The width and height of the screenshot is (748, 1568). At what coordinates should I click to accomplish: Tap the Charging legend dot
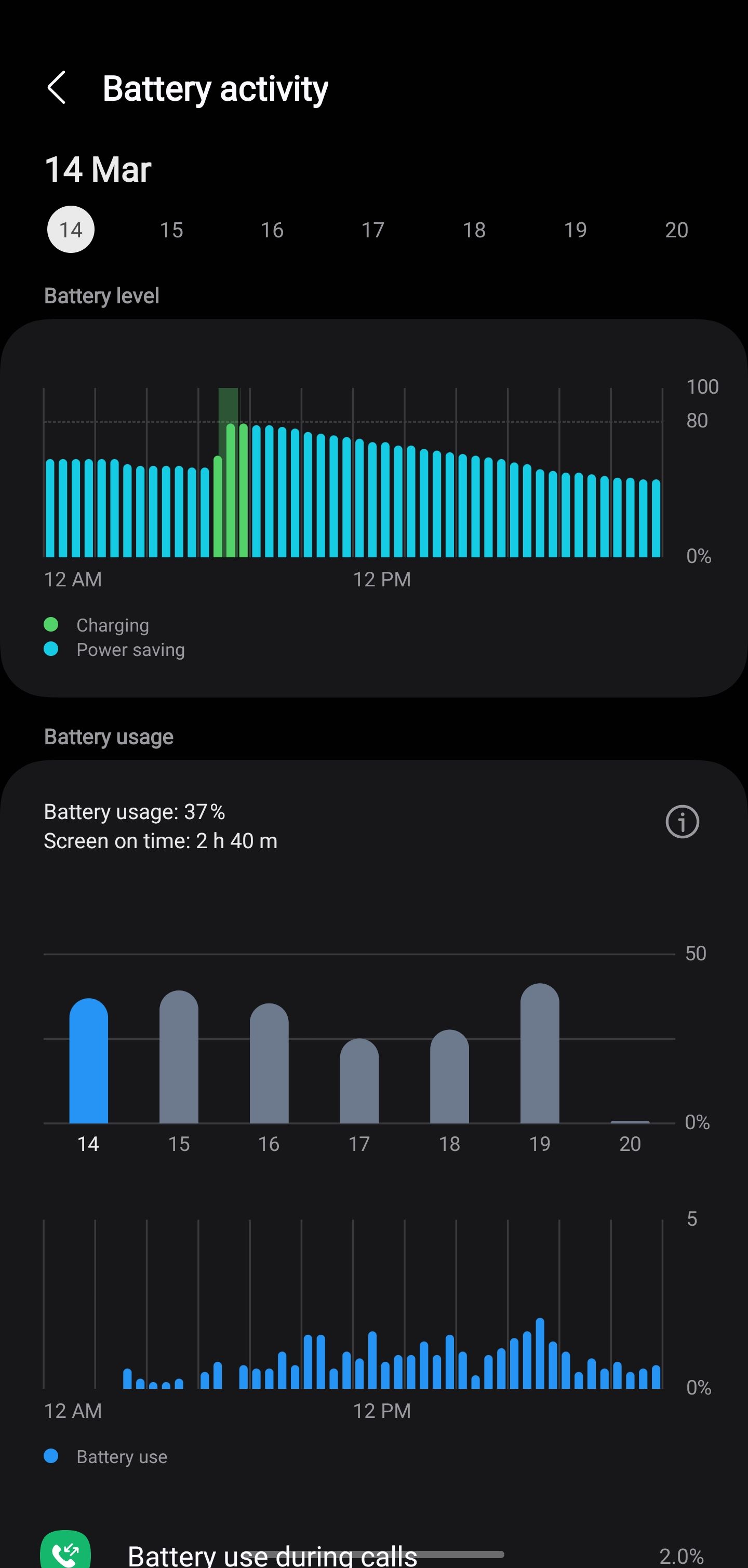(52, 624)
